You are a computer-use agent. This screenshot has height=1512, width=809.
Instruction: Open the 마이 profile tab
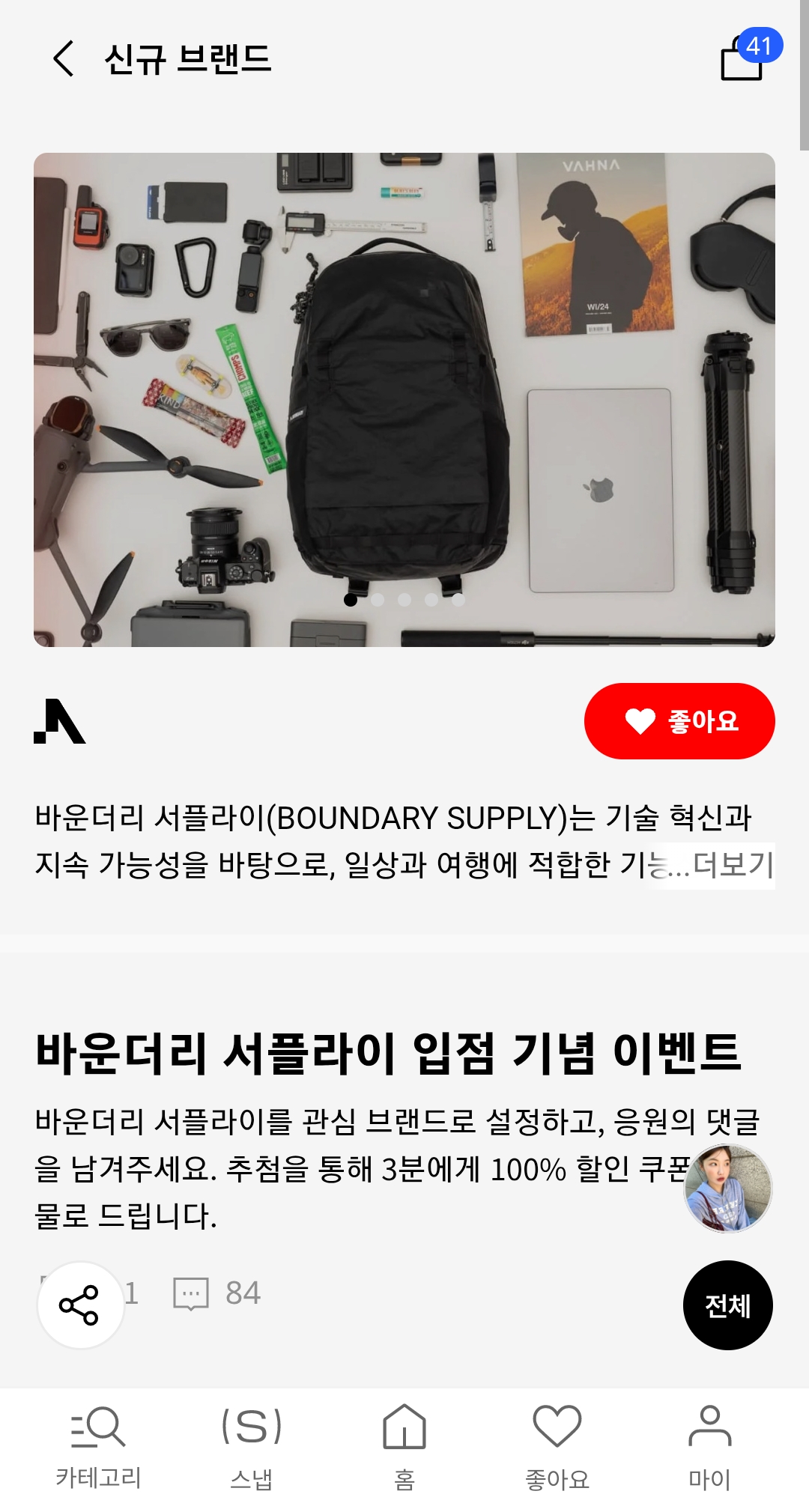coord(709,1448)
